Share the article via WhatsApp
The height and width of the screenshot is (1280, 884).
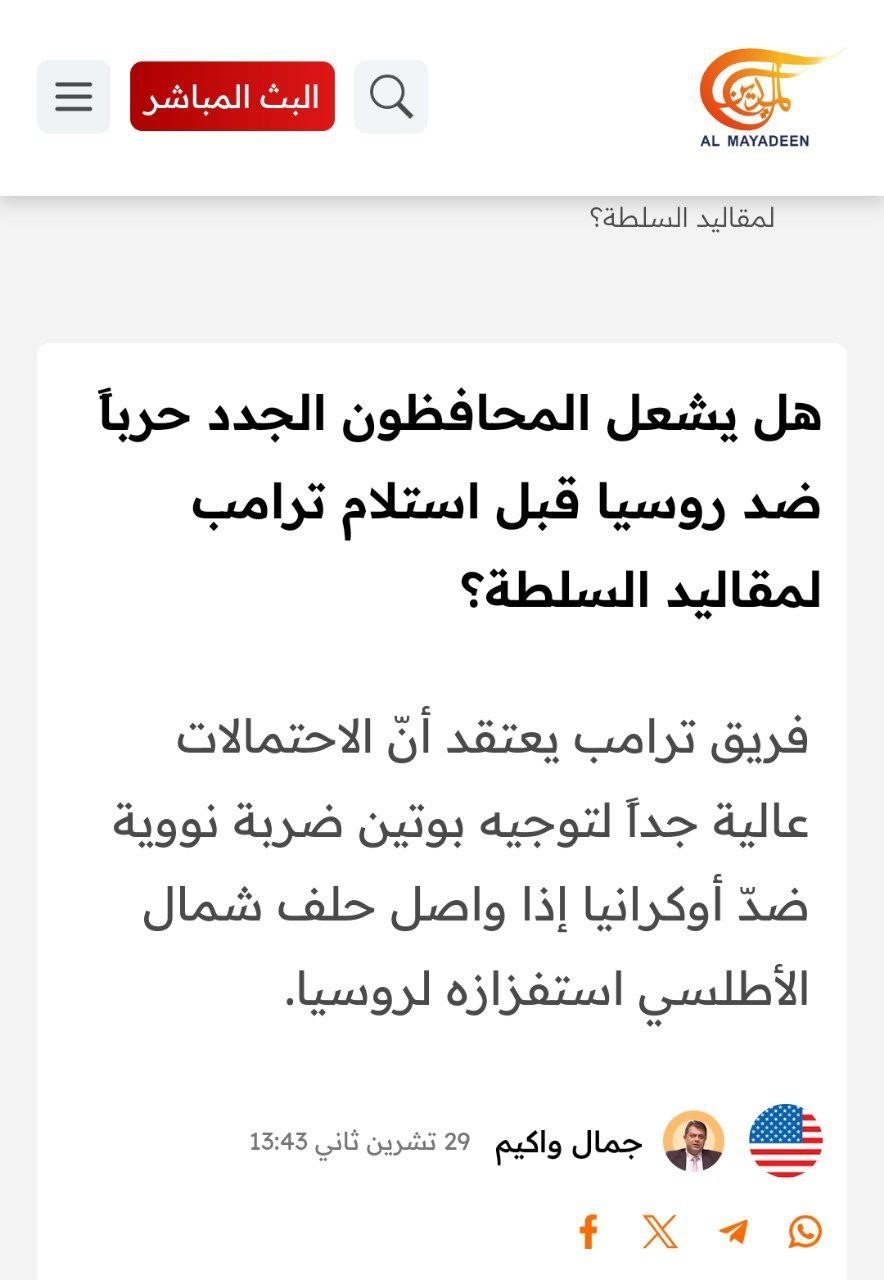(x=804, y=1231)
